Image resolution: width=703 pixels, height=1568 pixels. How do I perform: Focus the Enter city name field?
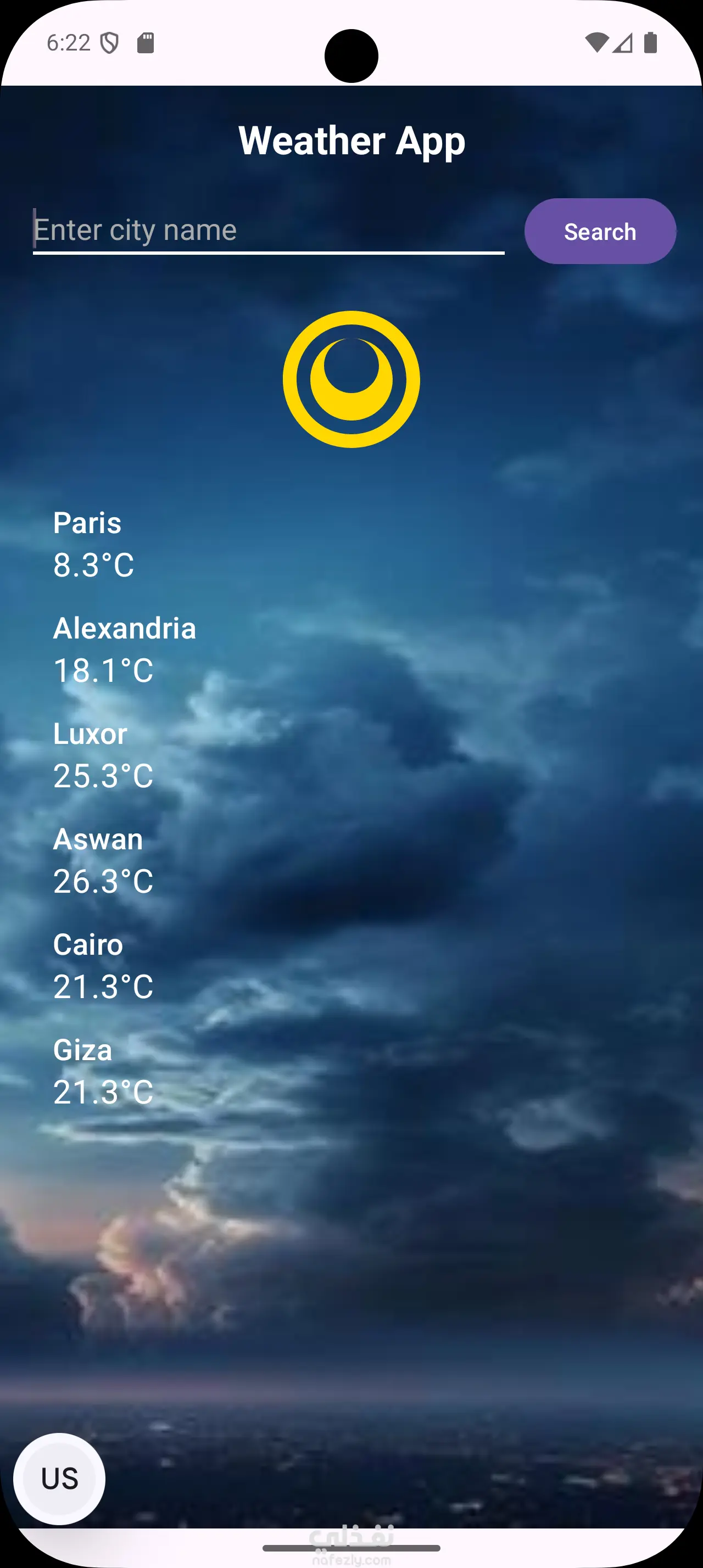click(x=268, y=230)
